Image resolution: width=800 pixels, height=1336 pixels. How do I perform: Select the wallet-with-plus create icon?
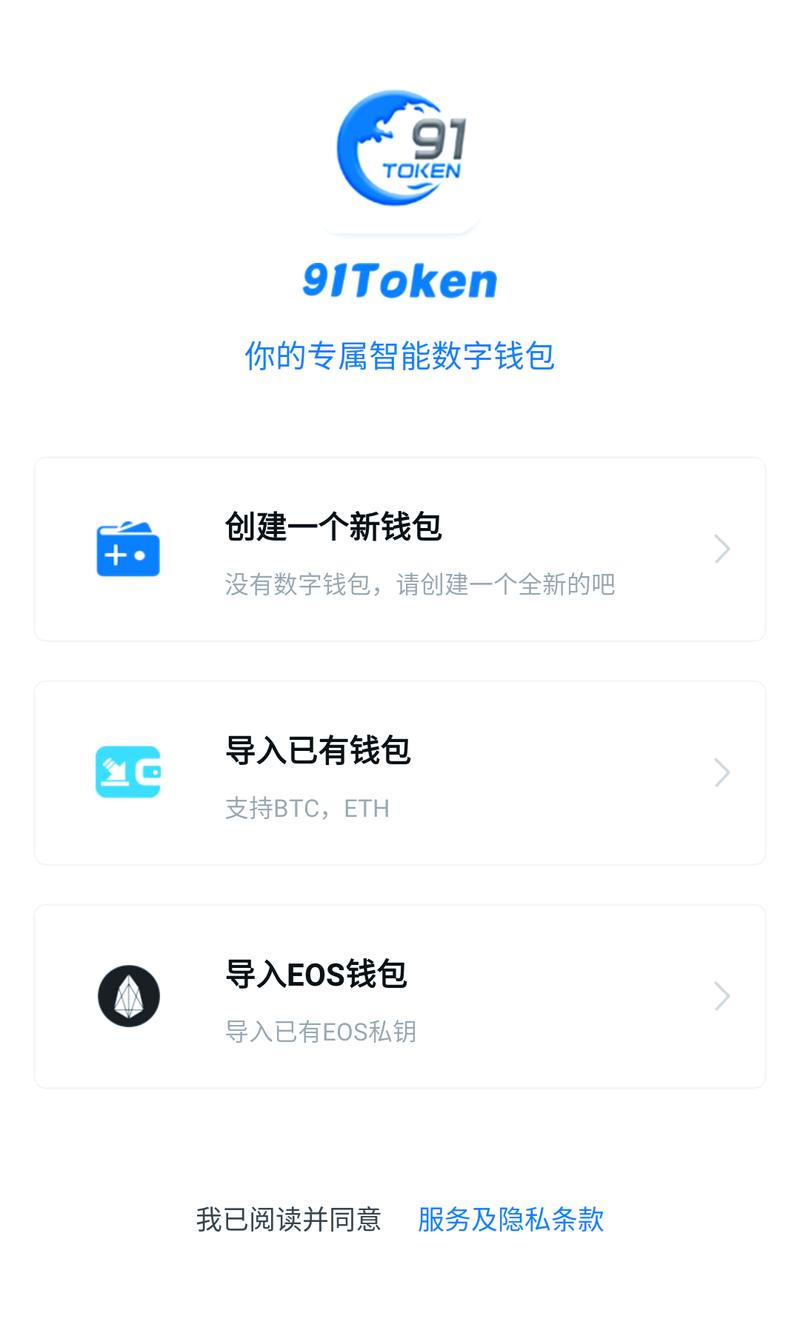click(128, 548)
